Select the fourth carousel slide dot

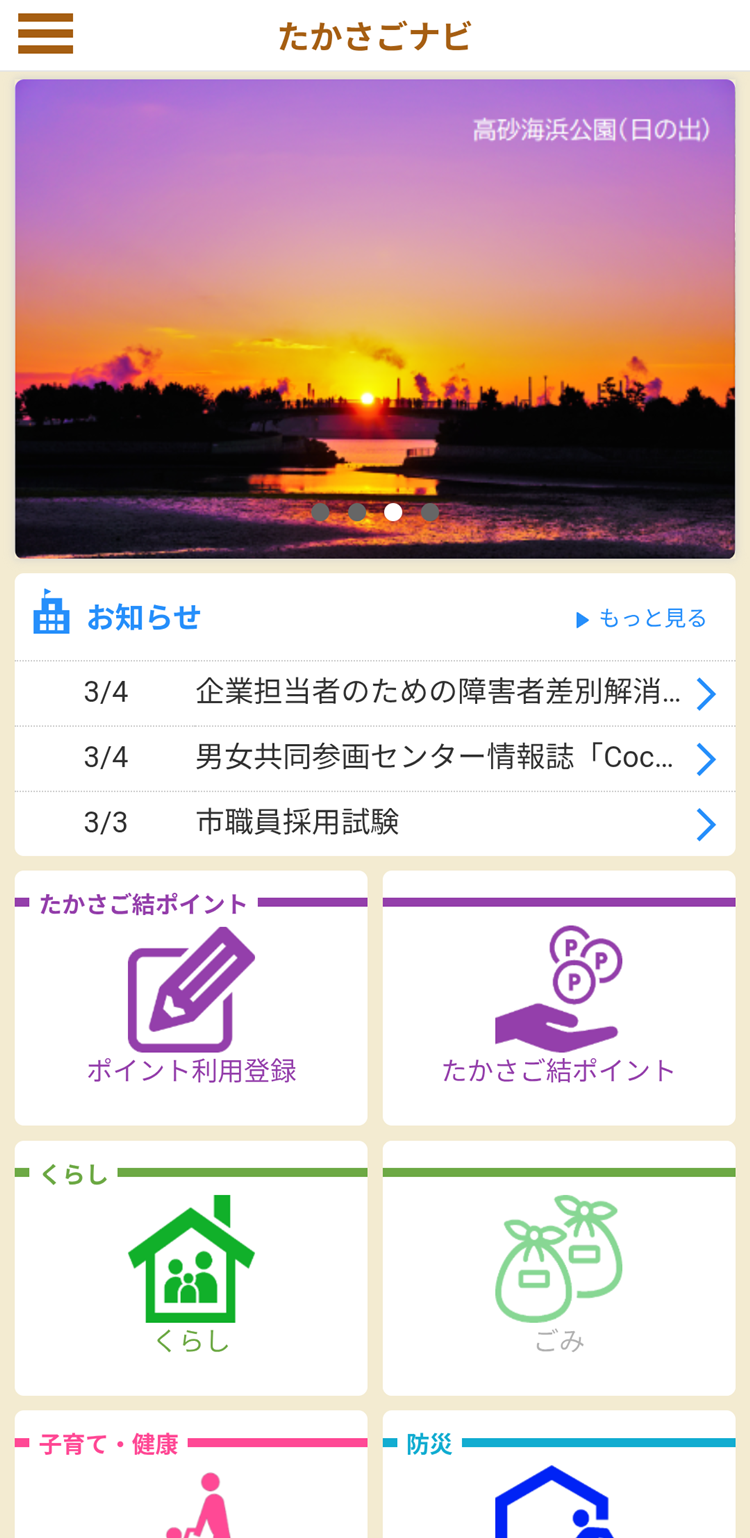point(430,511)
